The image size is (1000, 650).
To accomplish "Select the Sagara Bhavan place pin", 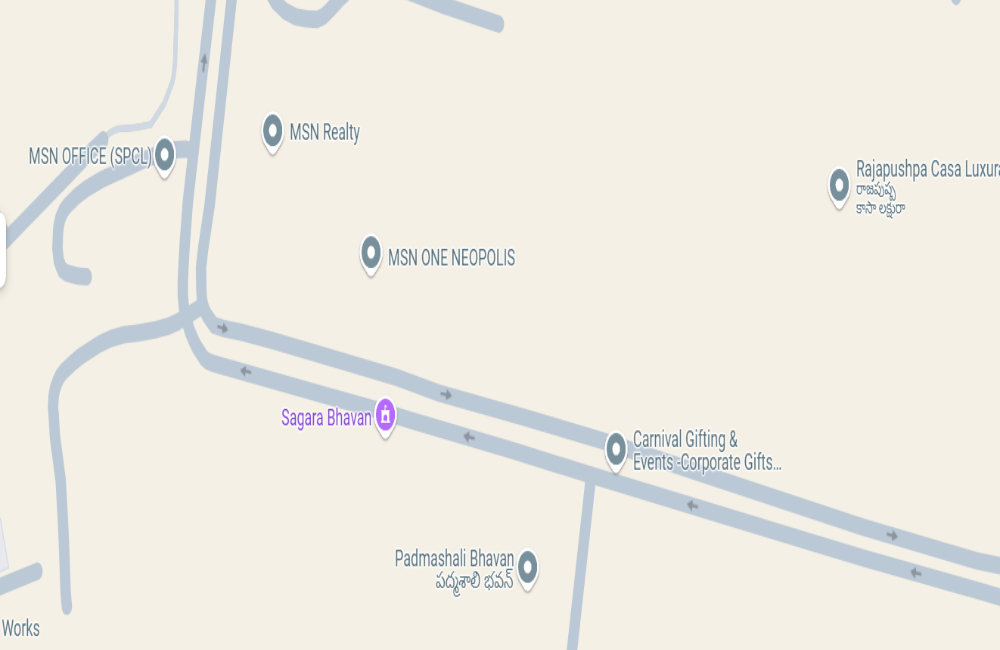I will (385, 416).
